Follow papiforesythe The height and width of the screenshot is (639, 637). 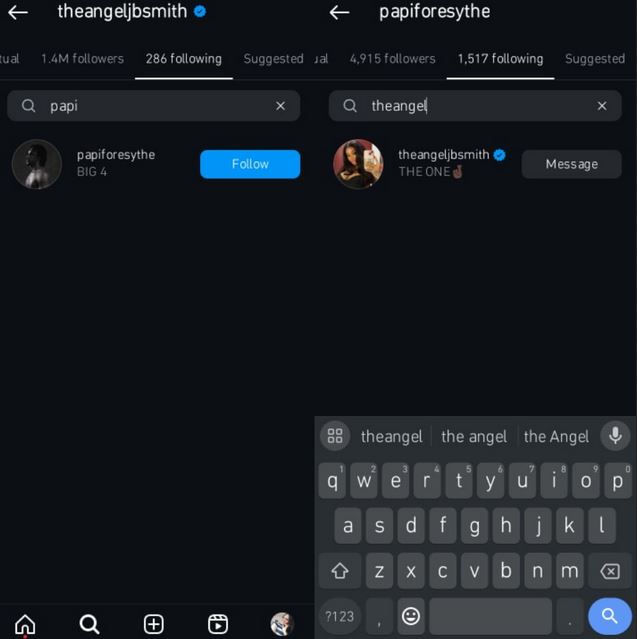[x=249, y=164]
